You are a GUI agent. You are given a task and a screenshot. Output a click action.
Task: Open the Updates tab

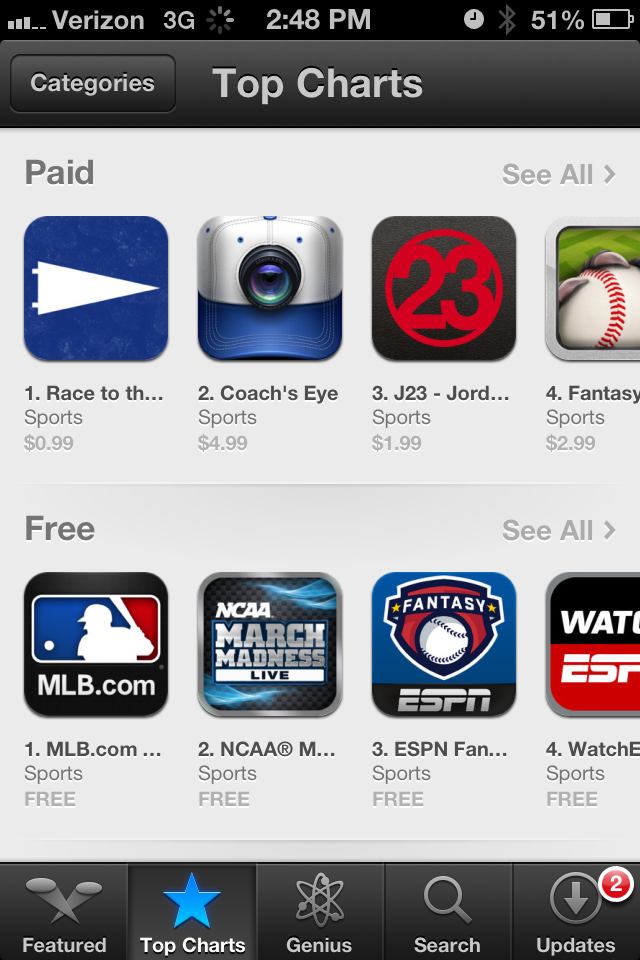click(x=576, y=912)
